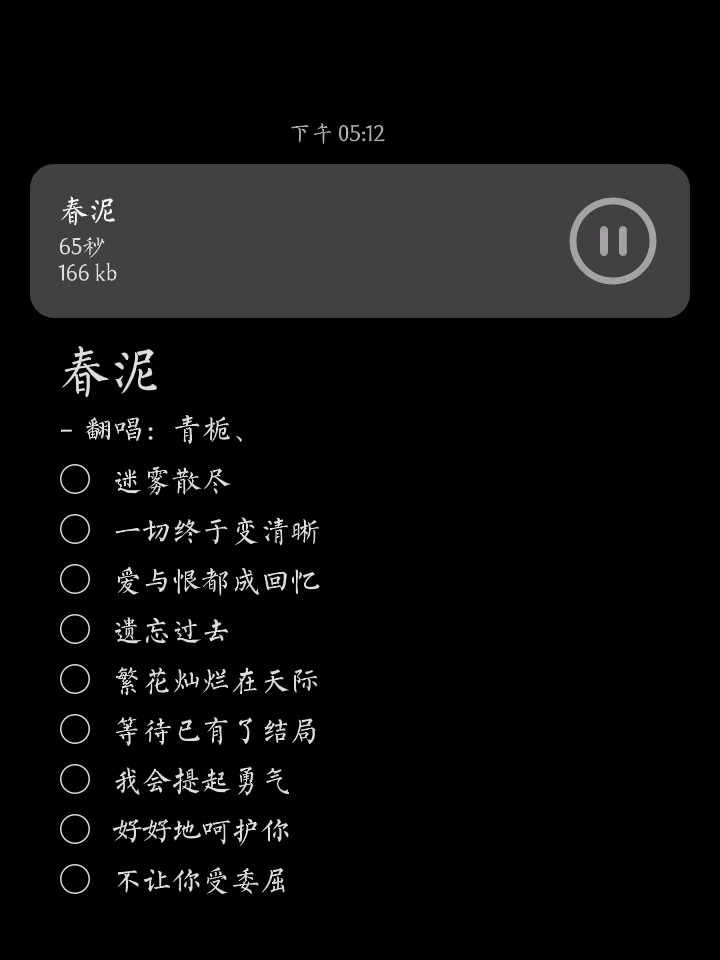Check off the 迷雾散尽 item

pyautogui.click(x=75, y=479)
